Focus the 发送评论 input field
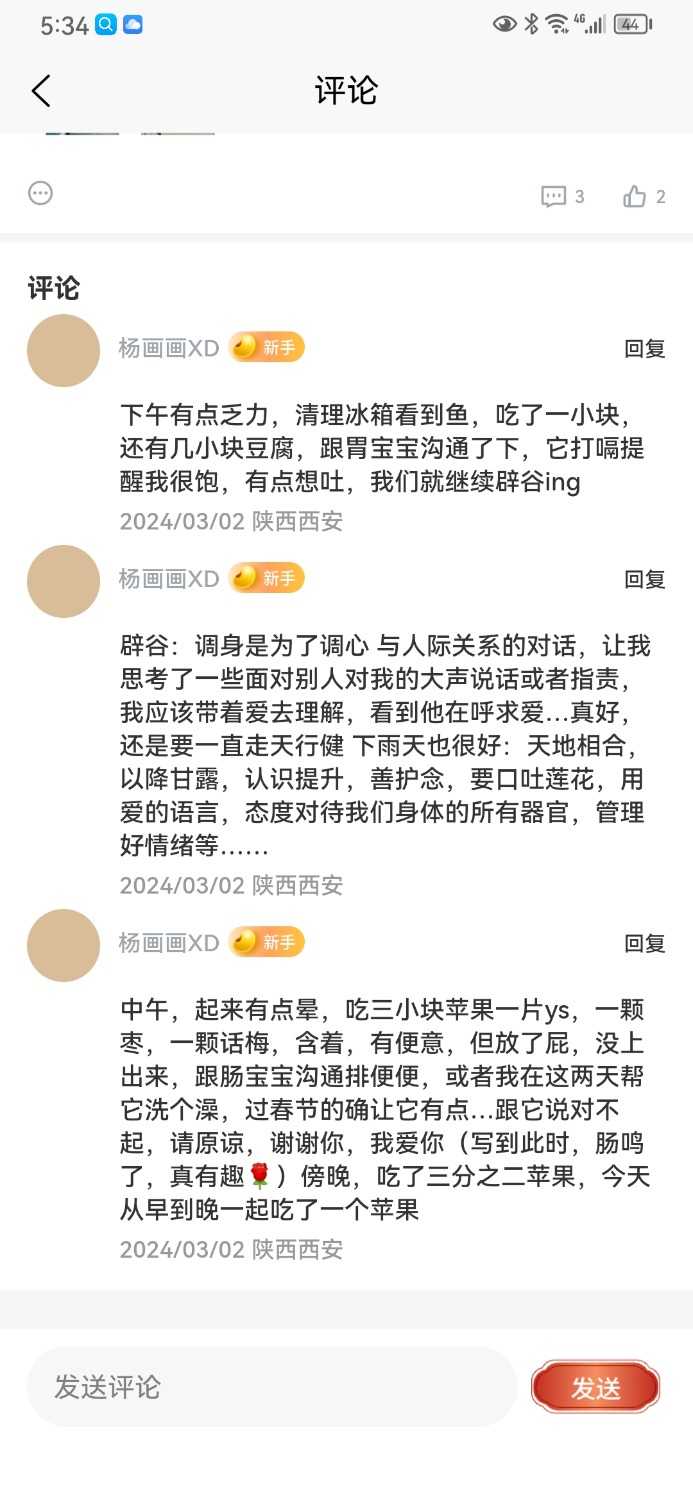693x1500 pixels. (x=270, y=1387)
